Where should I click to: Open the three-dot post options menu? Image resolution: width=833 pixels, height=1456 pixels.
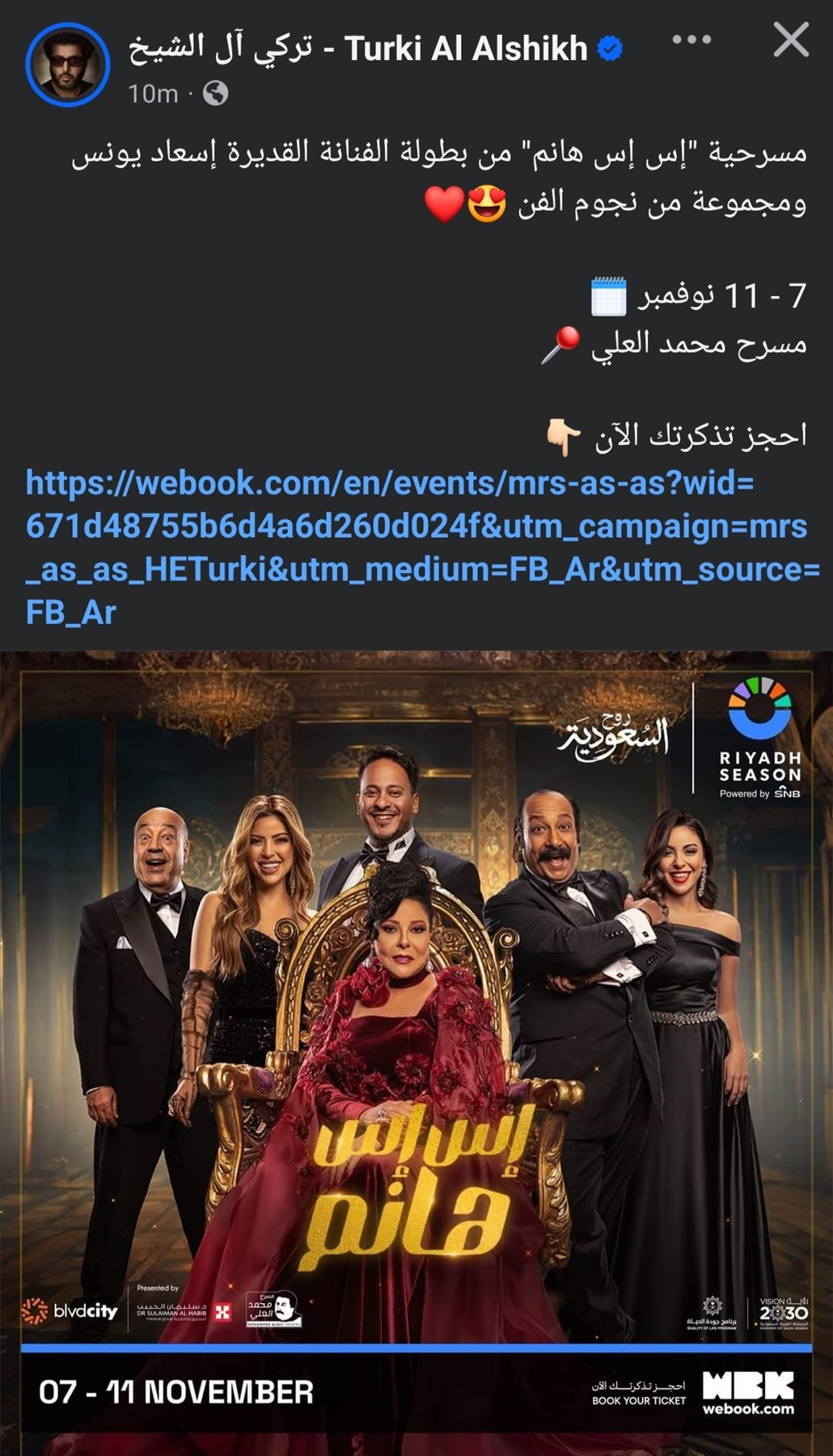(x=691, y=40)
